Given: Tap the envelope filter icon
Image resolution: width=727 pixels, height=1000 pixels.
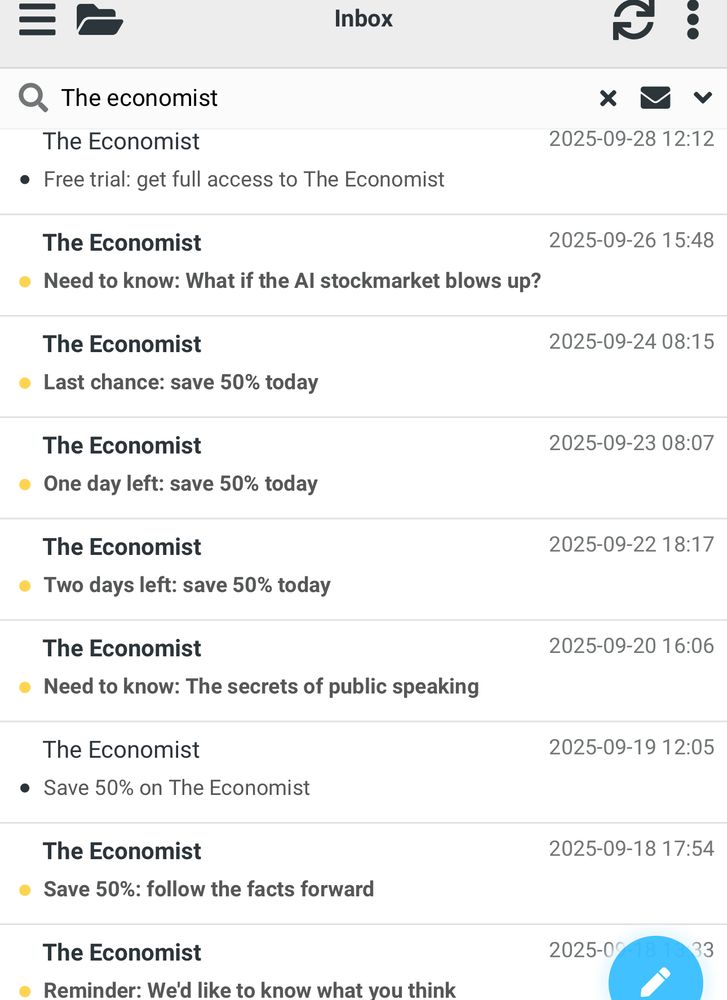Looking at the screenshot, I should (655, 98).
